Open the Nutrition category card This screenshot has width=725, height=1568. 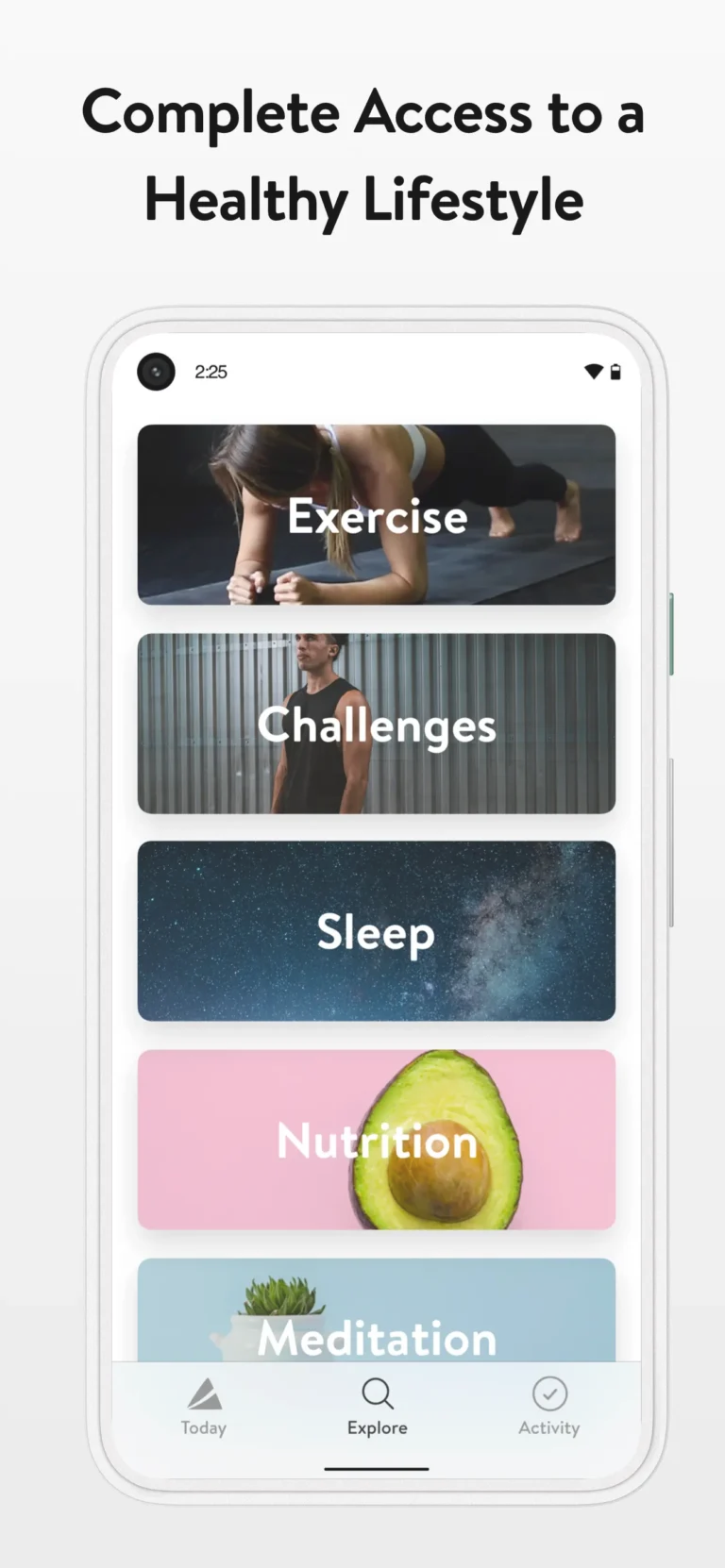coord(377,1141)
